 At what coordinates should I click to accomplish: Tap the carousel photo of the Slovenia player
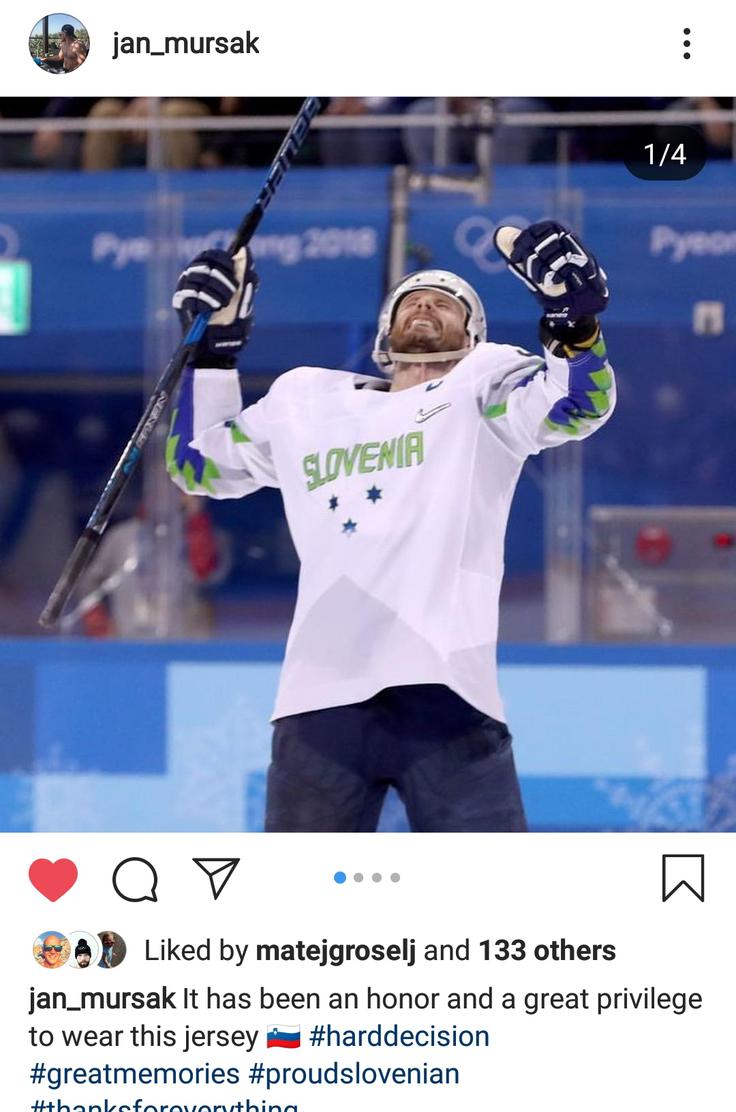(368, 464)
